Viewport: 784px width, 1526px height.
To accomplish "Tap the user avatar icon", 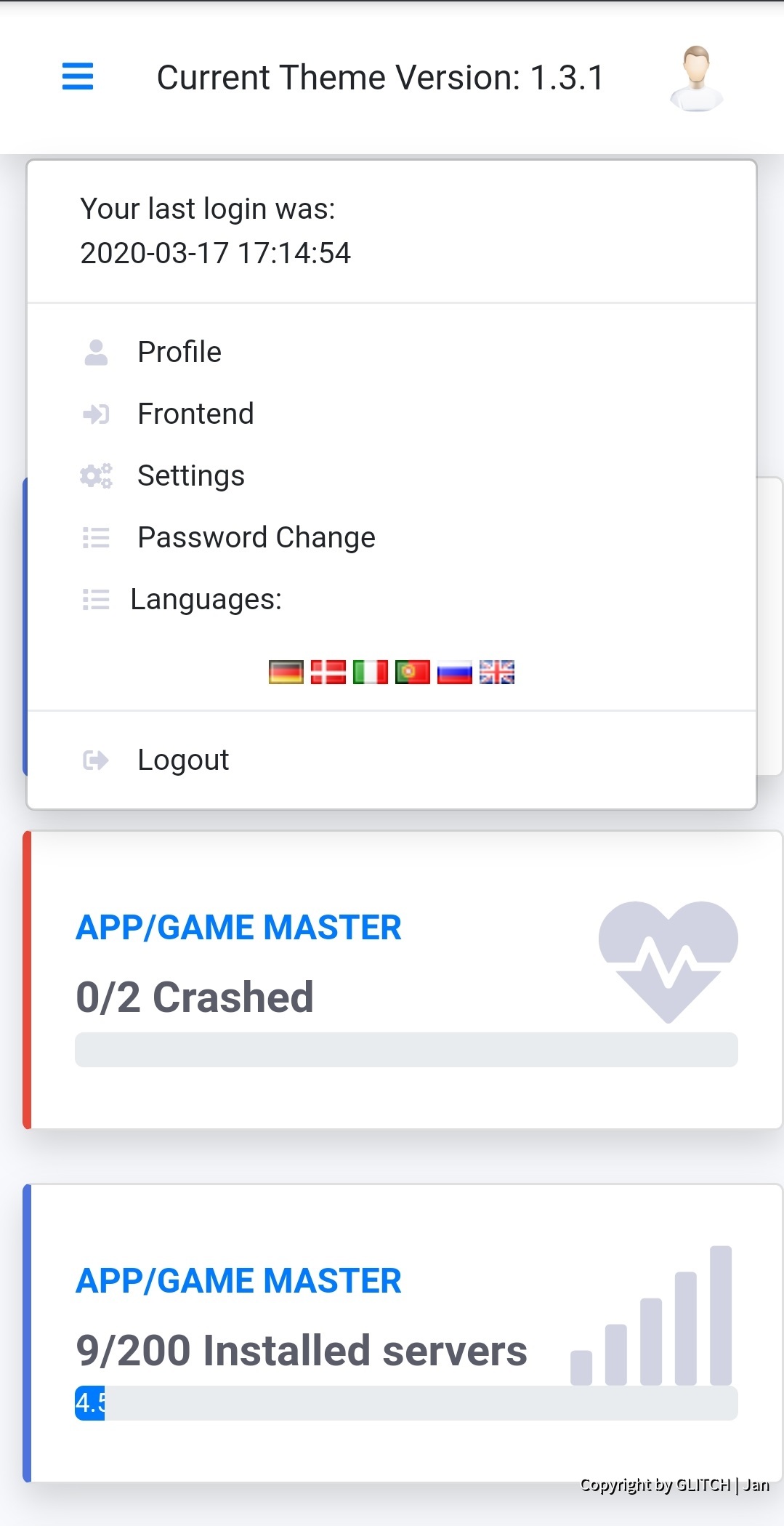I will [x=696, y=78].
